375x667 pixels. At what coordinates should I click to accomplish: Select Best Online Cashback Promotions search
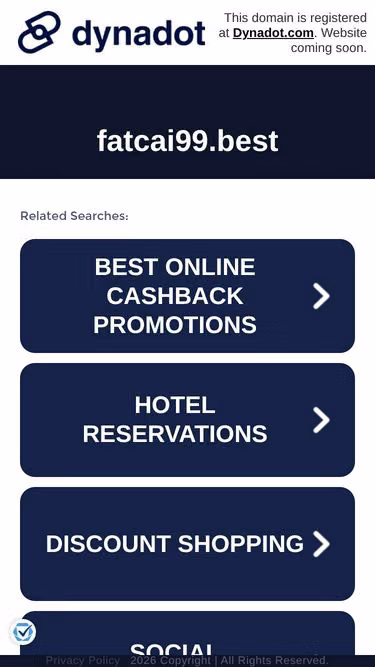click(188, 296)
